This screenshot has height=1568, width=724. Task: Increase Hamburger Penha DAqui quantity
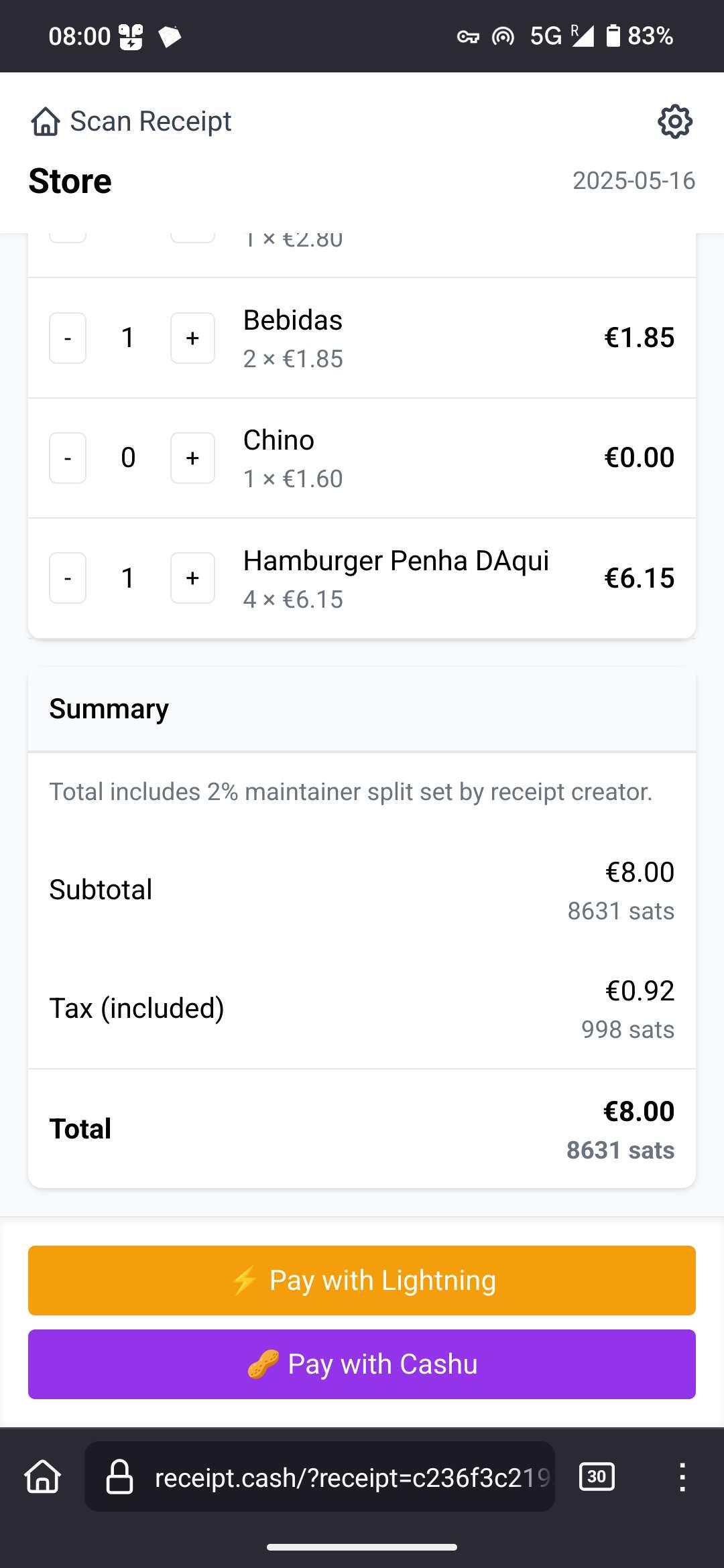tap(192, 578)
